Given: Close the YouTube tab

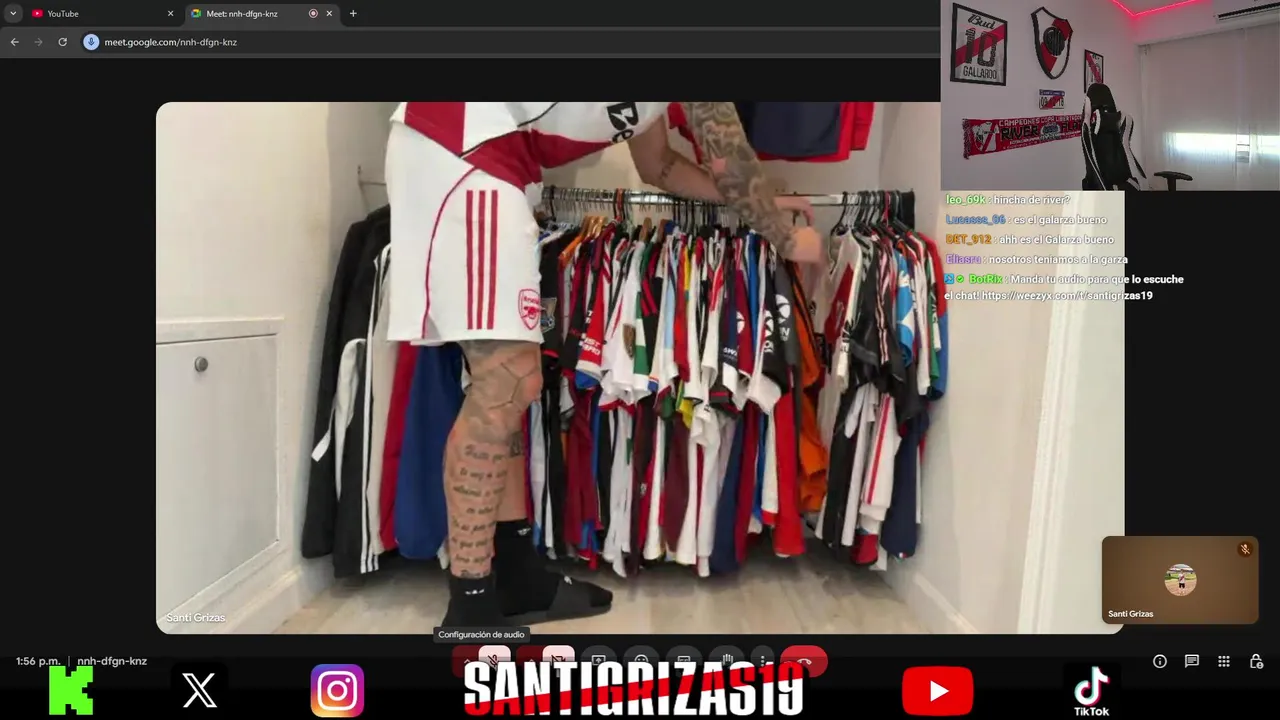Looking at the screenshot, I should [170, 14].
